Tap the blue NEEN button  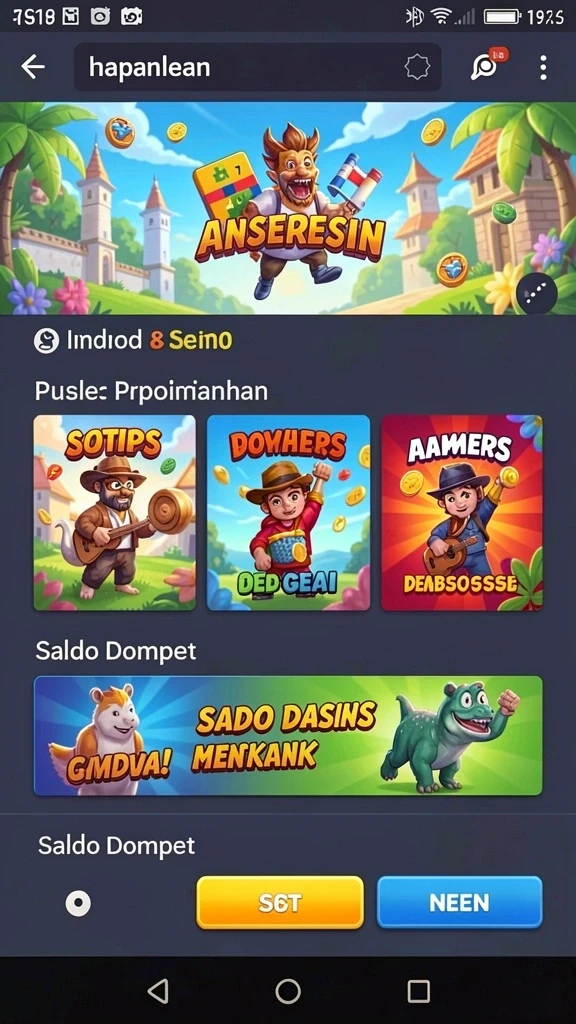(460, 903)
